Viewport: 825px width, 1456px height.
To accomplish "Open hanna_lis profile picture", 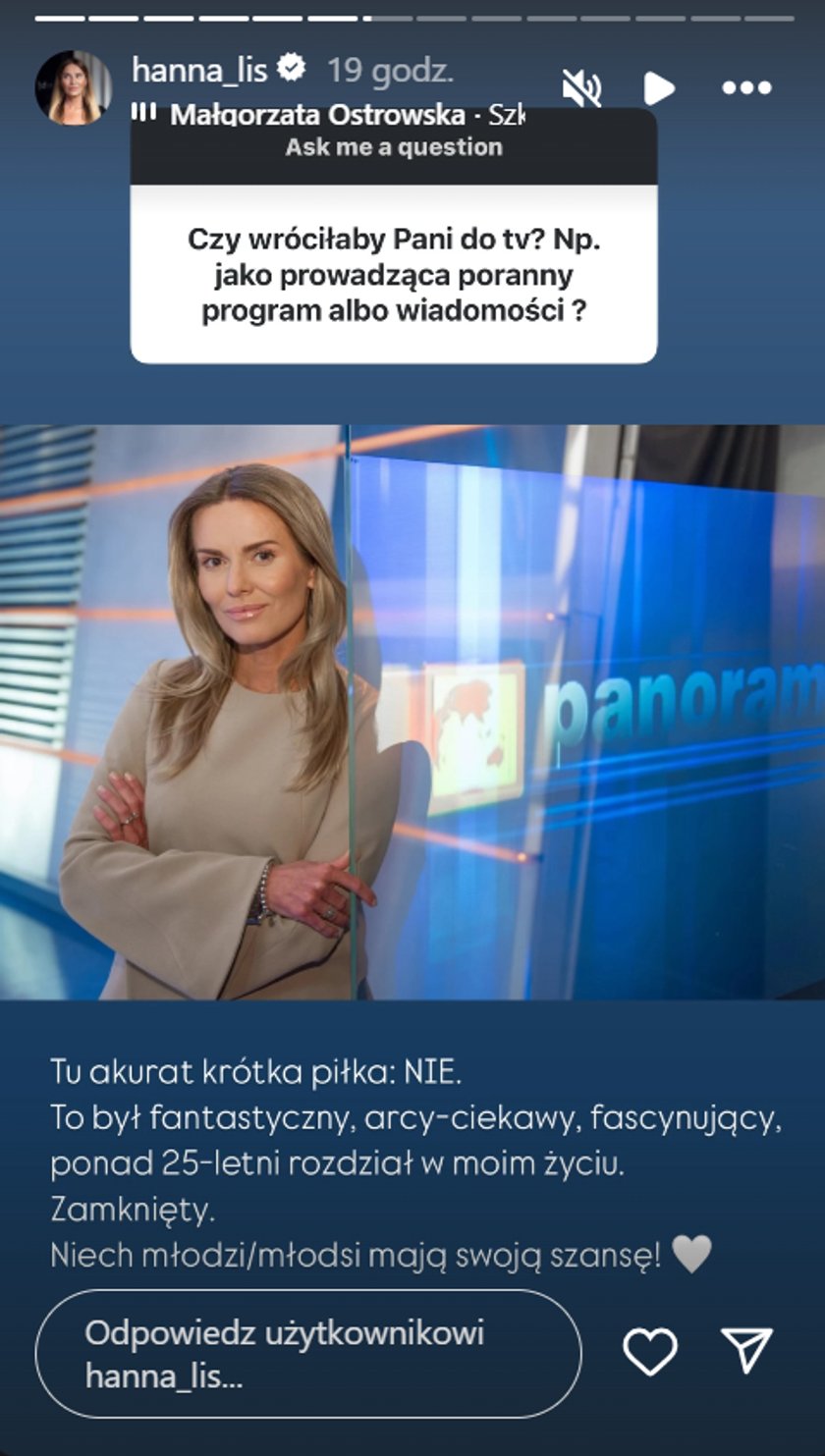I will (x=74, y=88).
